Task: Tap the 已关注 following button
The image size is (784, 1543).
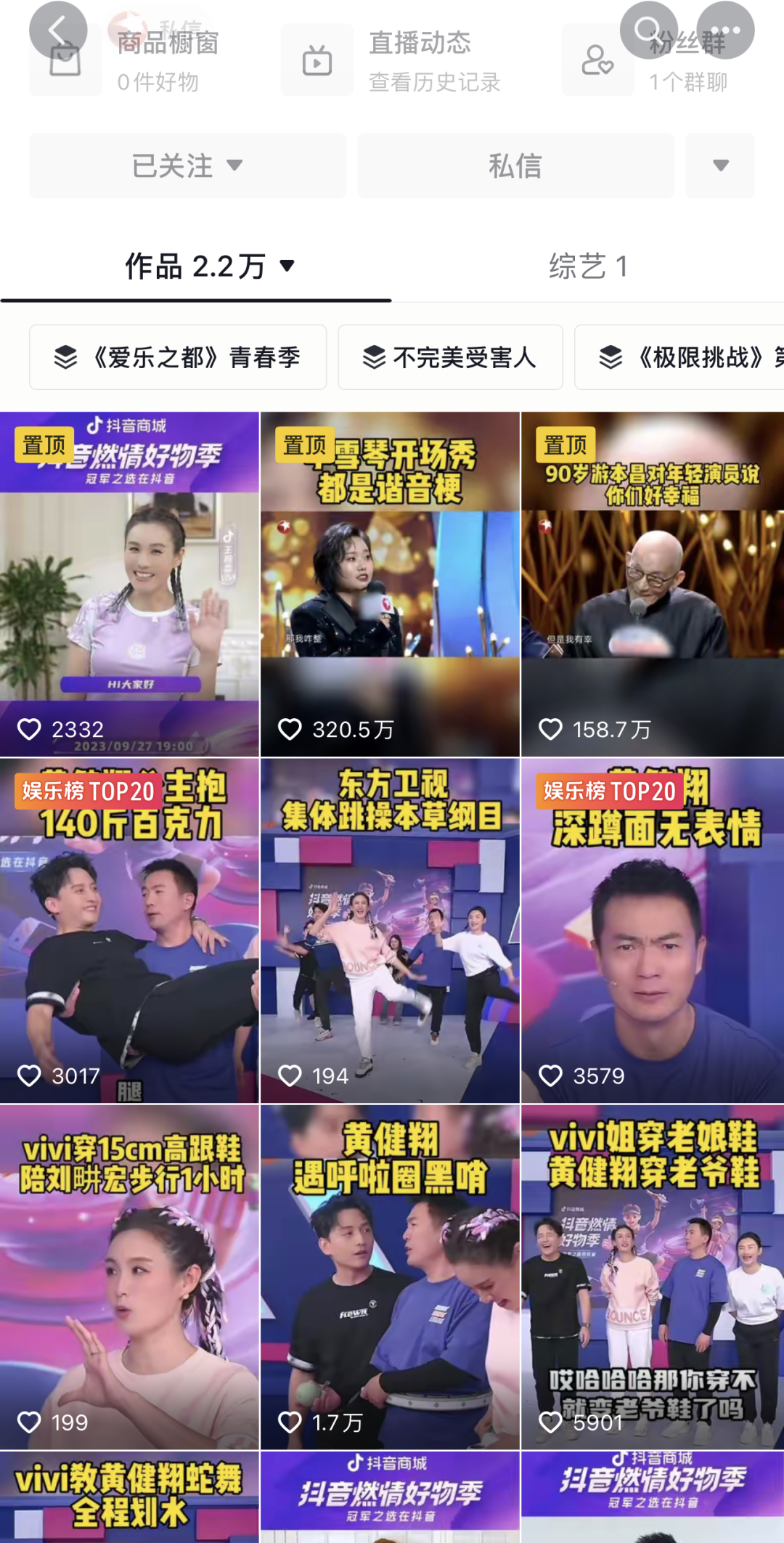Action: coord(187,166)
